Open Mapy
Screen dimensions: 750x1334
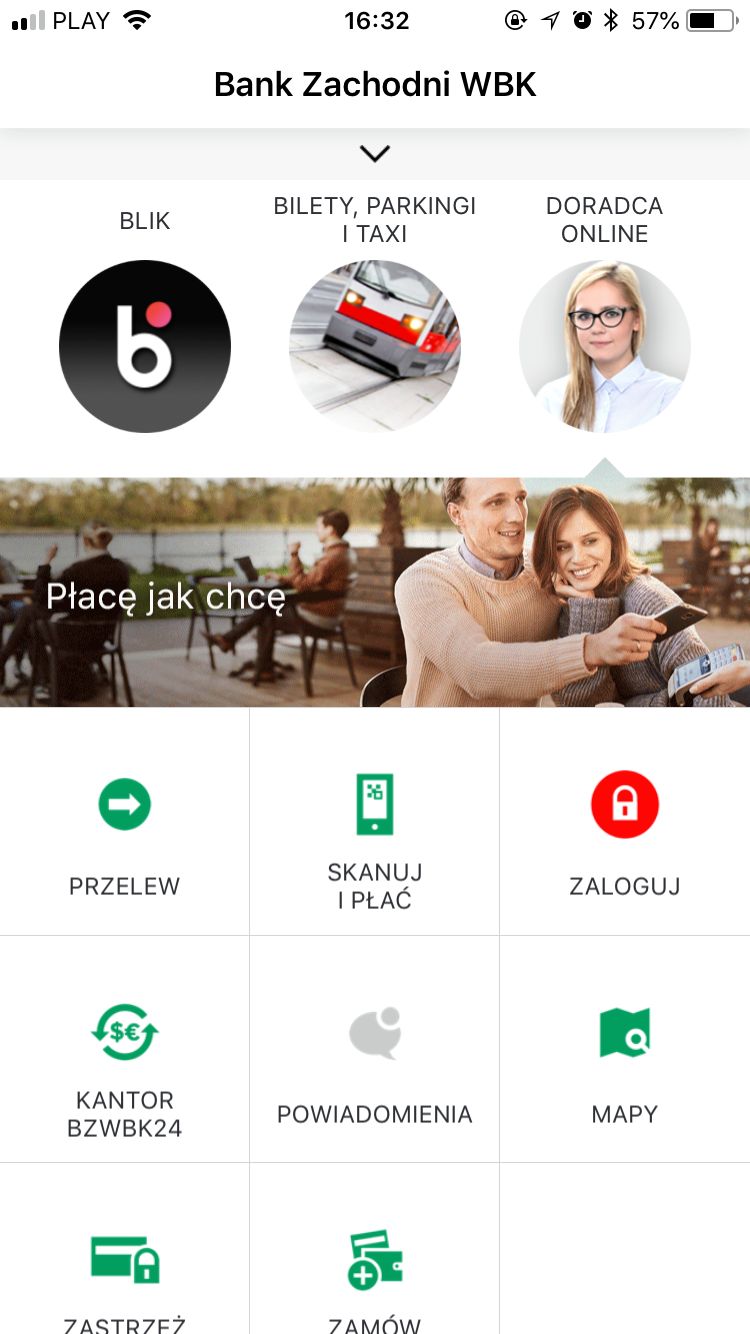coord(625,1049)
